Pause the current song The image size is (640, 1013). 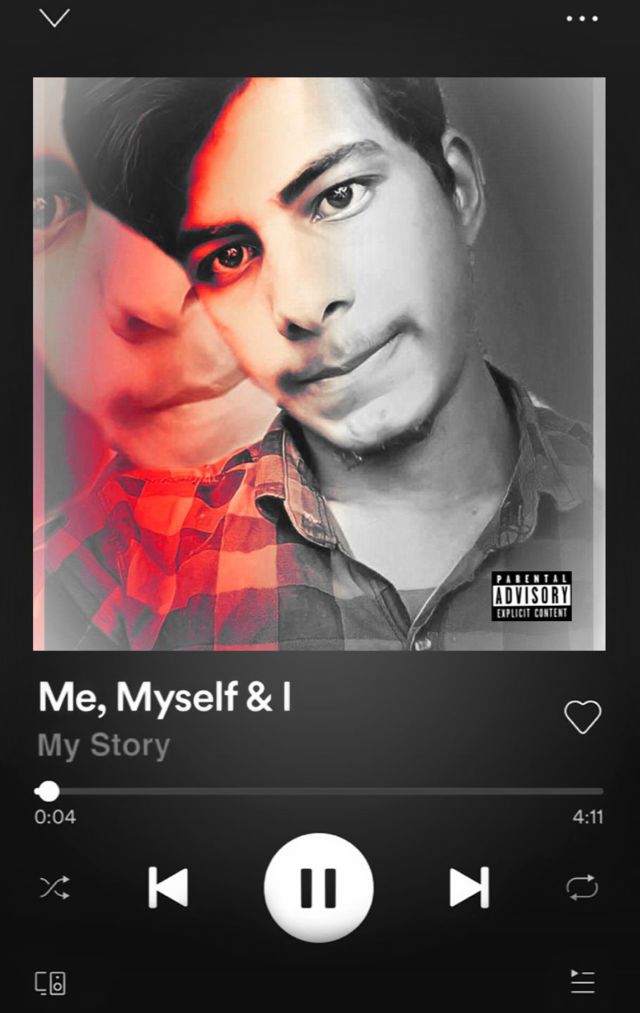318,887
